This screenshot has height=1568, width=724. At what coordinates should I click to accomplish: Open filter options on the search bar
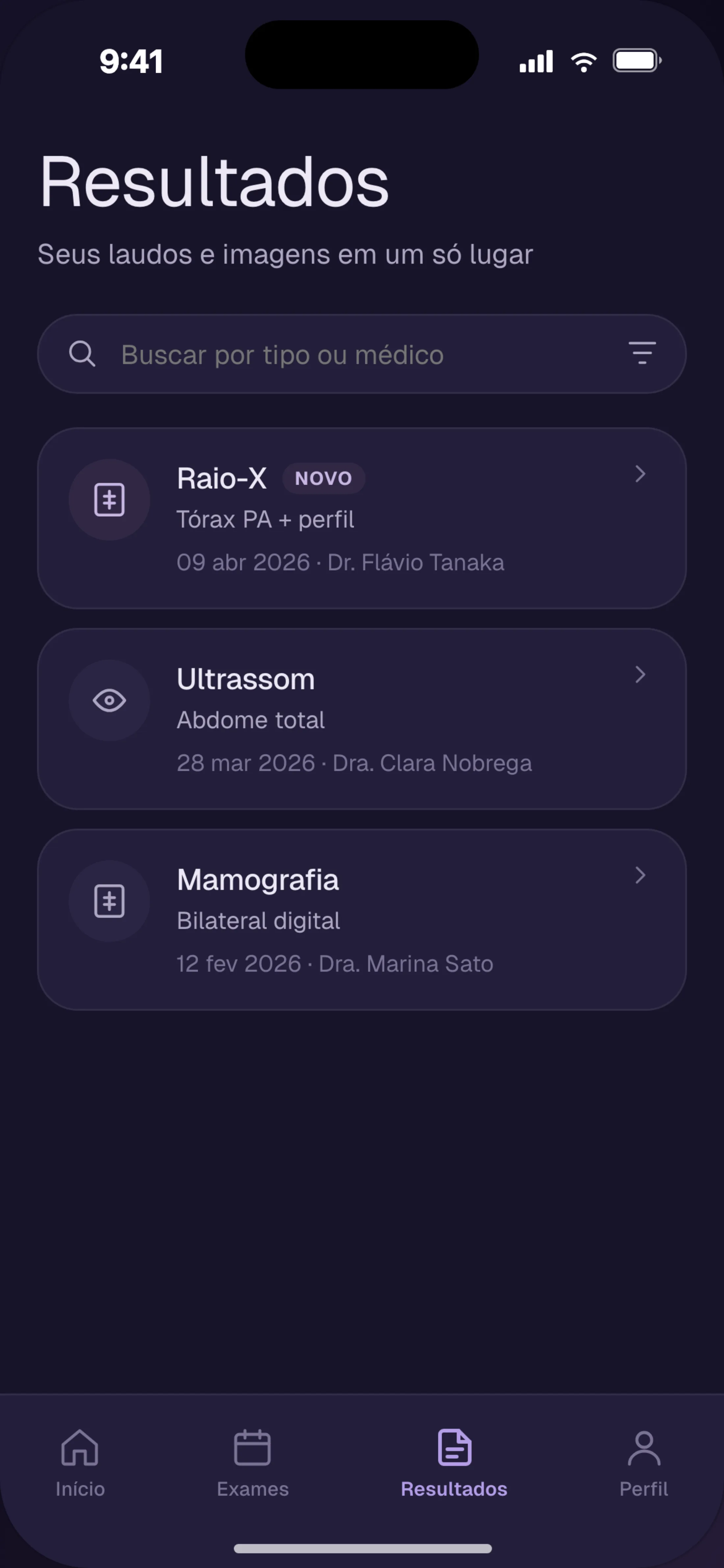642,354
